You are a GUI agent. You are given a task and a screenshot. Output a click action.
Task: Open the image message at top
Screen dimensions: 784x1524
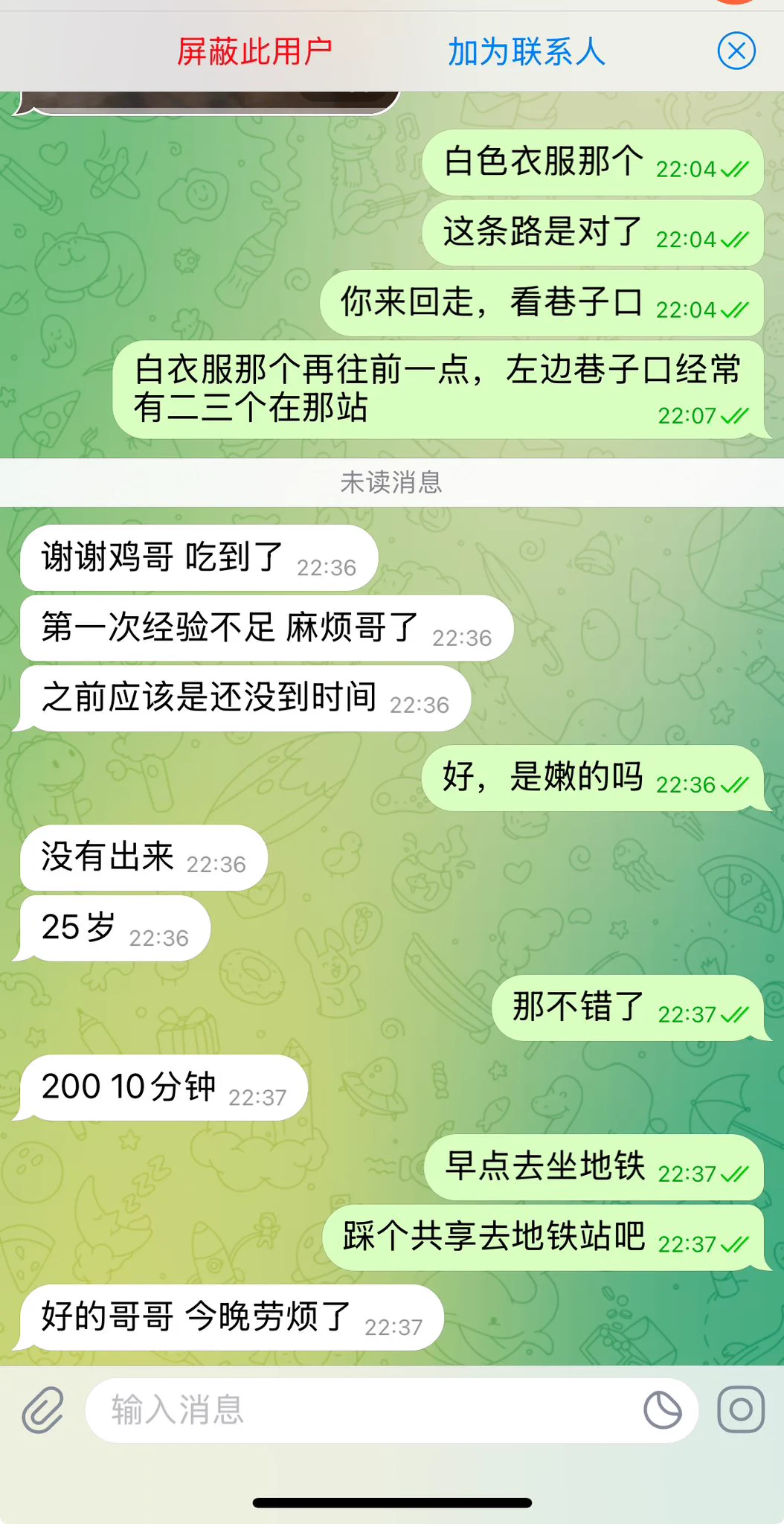tap(208, 103)
